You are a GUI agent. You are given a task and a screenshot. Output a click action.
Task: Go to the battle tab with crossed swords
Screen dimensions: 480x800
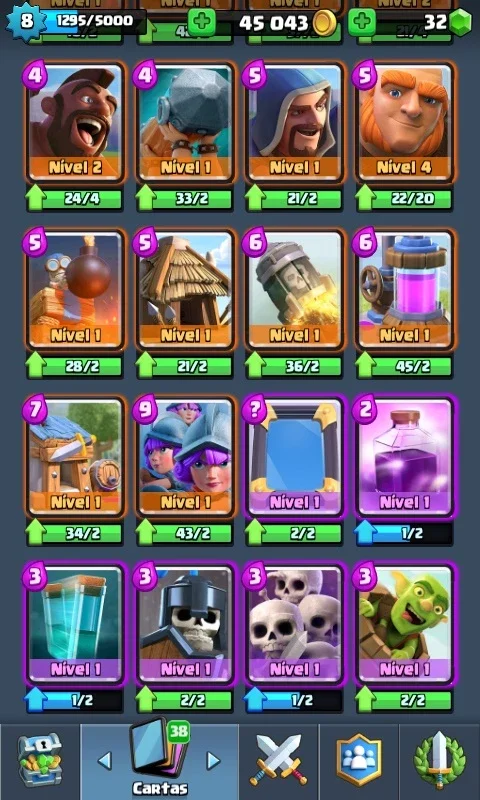coord(279,760)
